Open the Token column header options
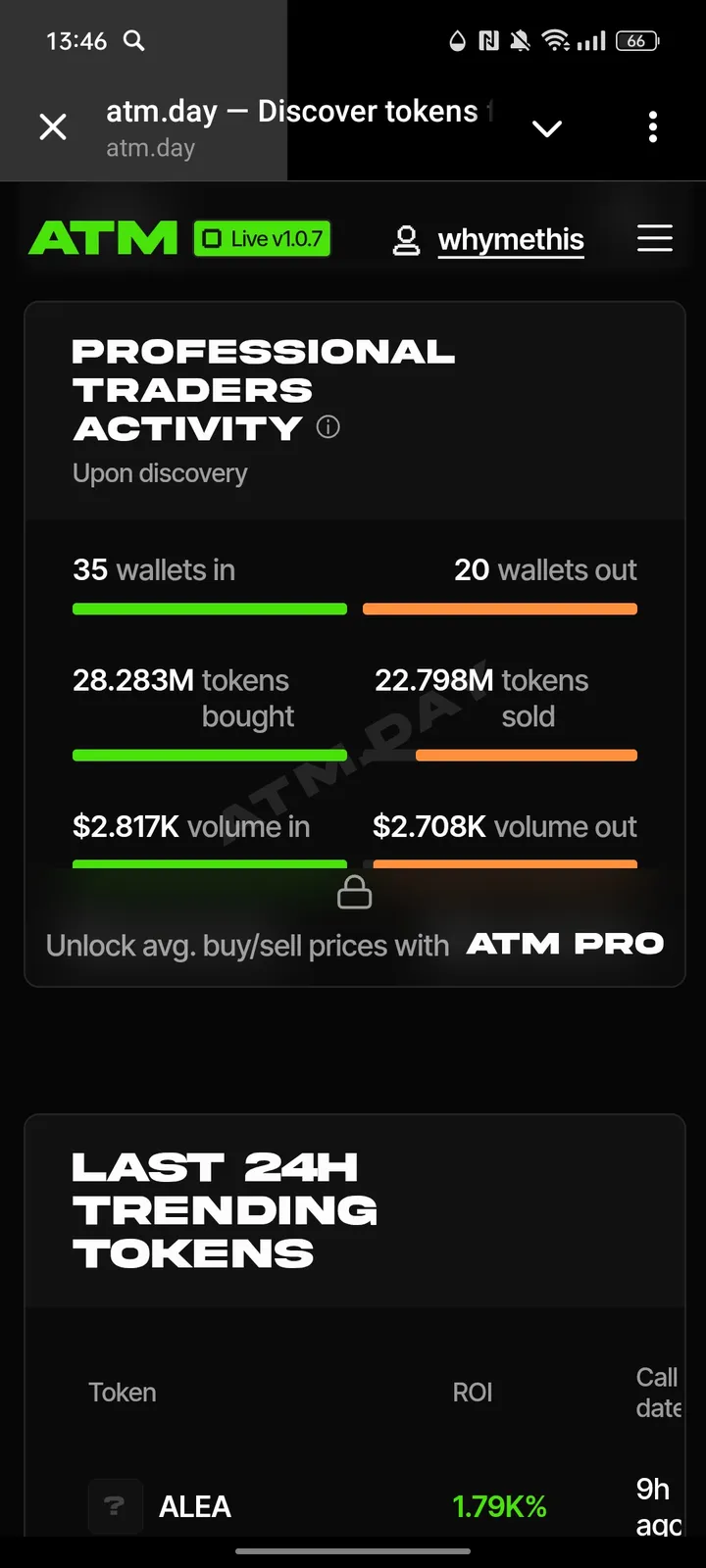 click(x=122, y=1392)
